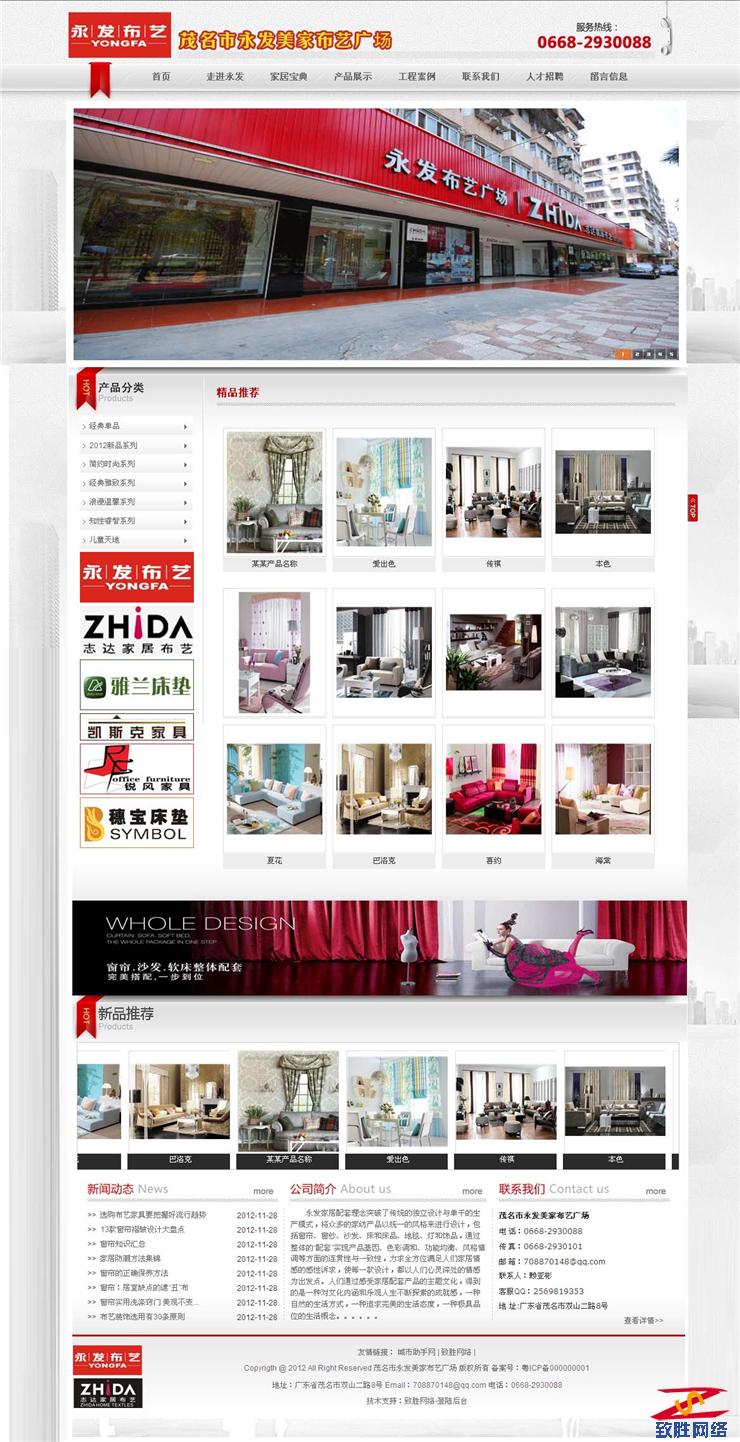Tap the 查看详情>> link under contact info
Screen dimensions: 740x1442
[x=644, y=1320]
